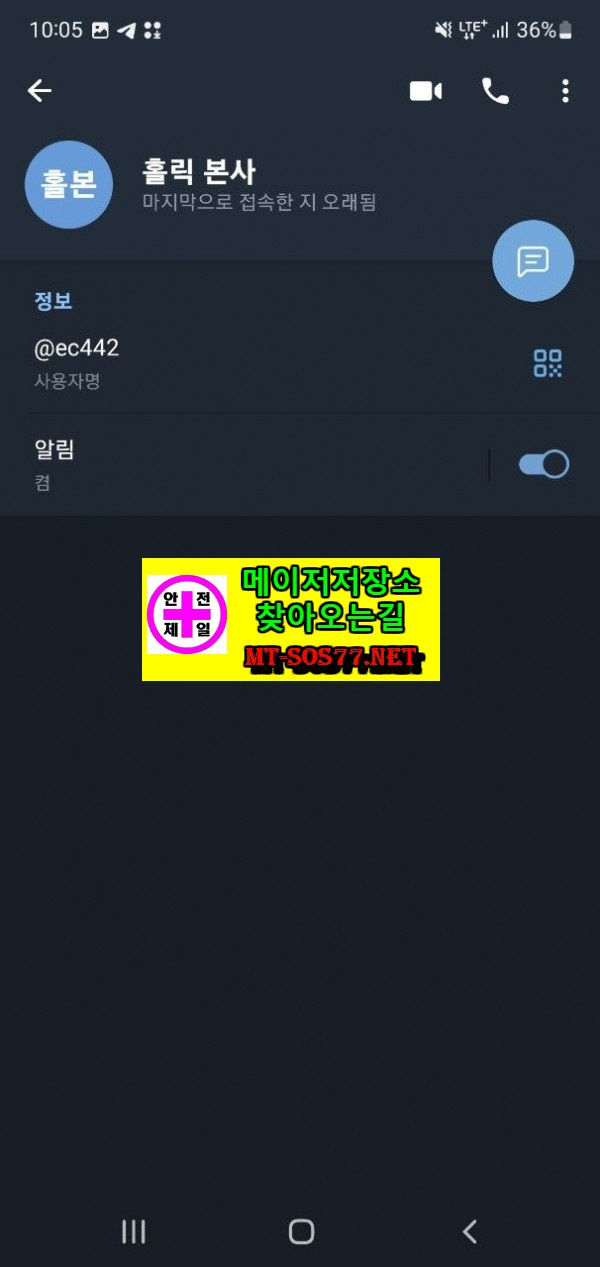Start a video call with 홀릭 본사

[425, 91]
